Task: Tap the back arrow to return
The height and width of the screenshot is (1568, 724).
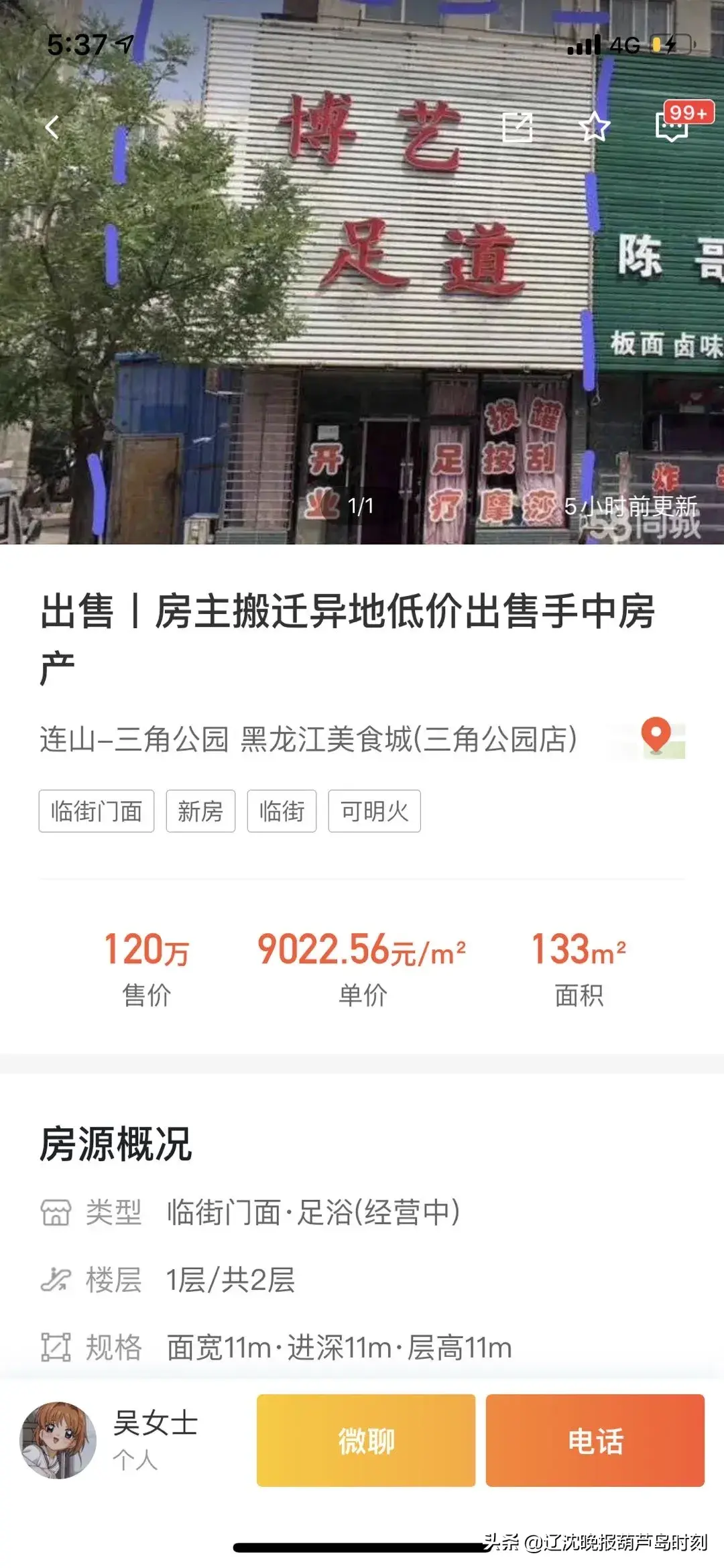Action: 52,125
